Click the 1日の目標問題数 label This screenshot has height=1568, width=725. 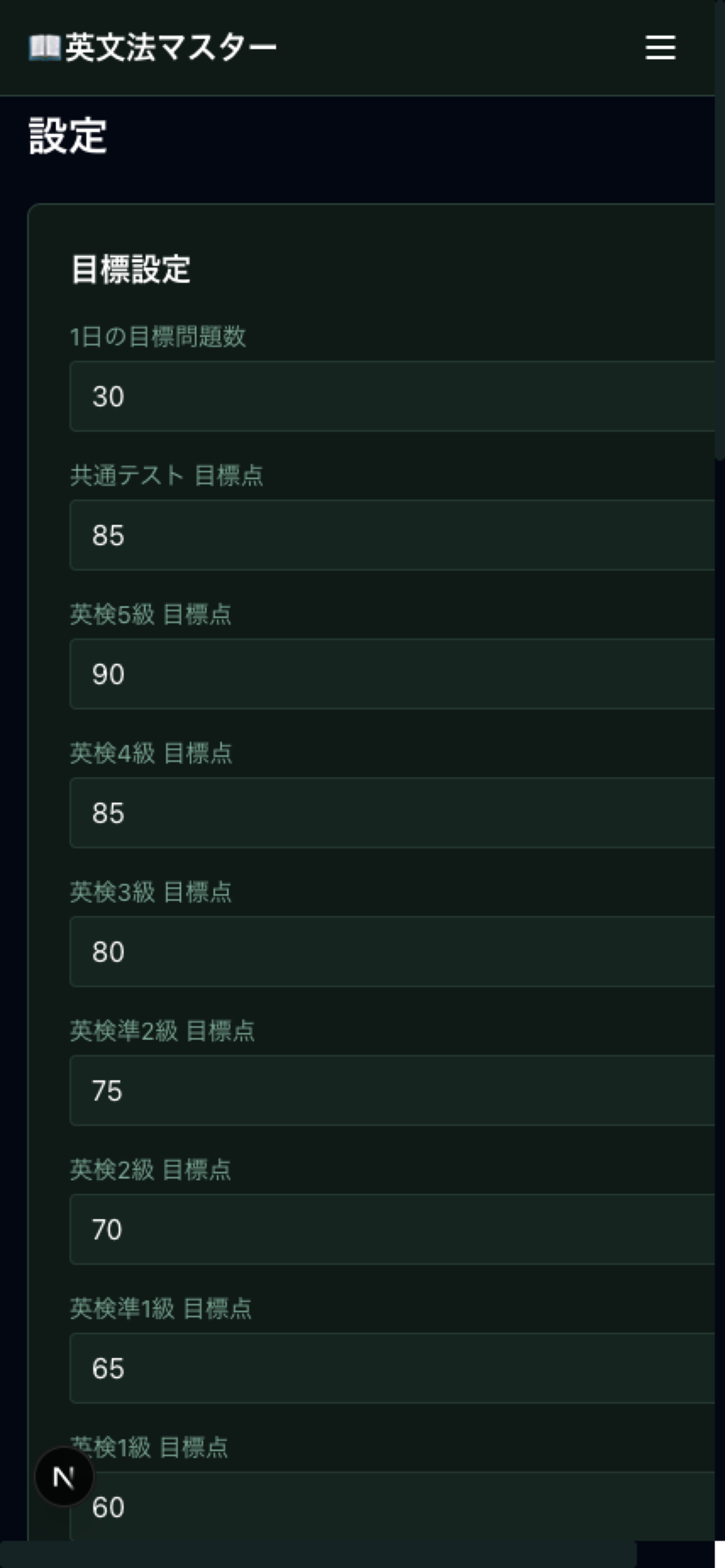(x=159, y=336)
